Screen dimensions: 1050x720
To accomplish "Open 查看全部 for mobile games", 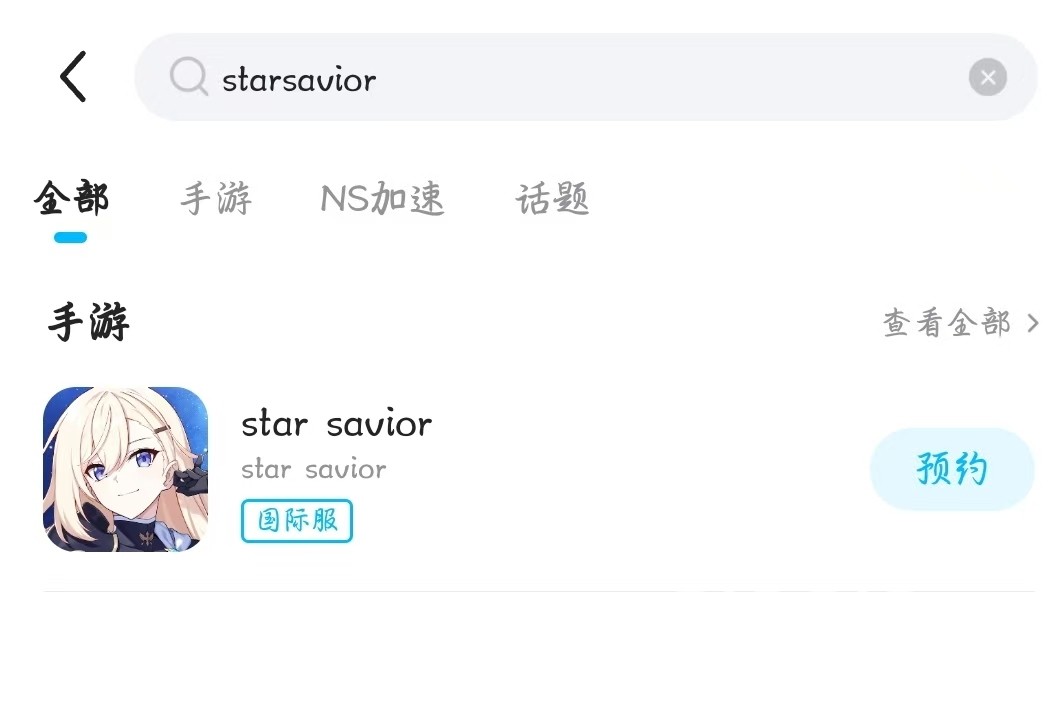I will click(x=960, y=323).
